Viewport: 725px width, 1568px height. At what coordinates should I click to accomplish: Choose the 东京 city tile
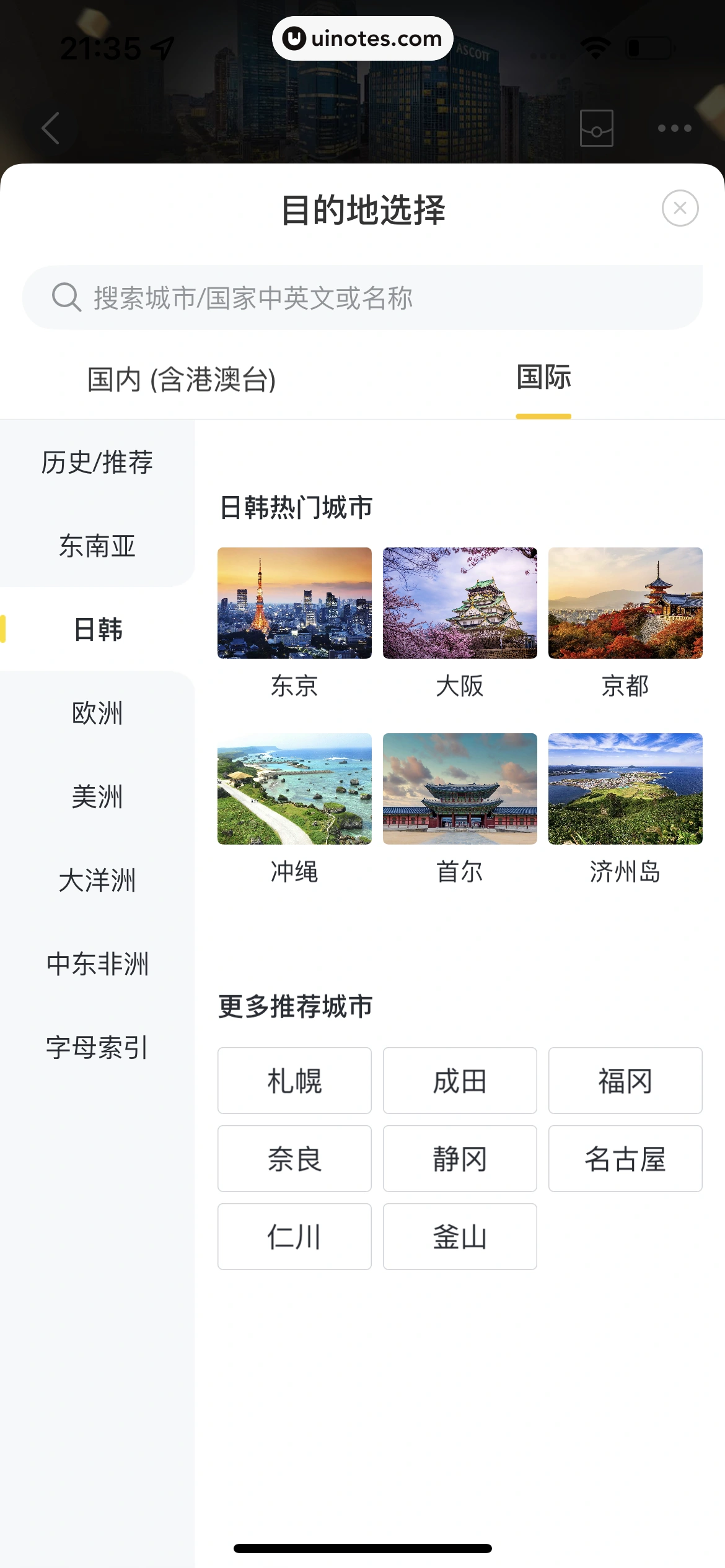point(294,603)
